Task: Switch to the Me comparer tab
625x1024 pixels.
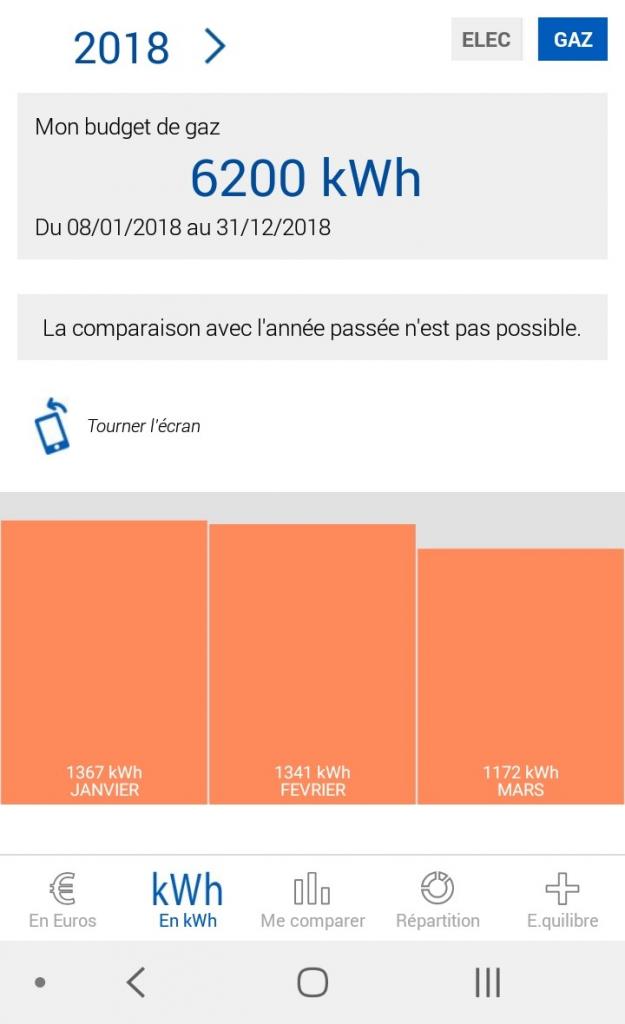Action: [x=312, y=900]
